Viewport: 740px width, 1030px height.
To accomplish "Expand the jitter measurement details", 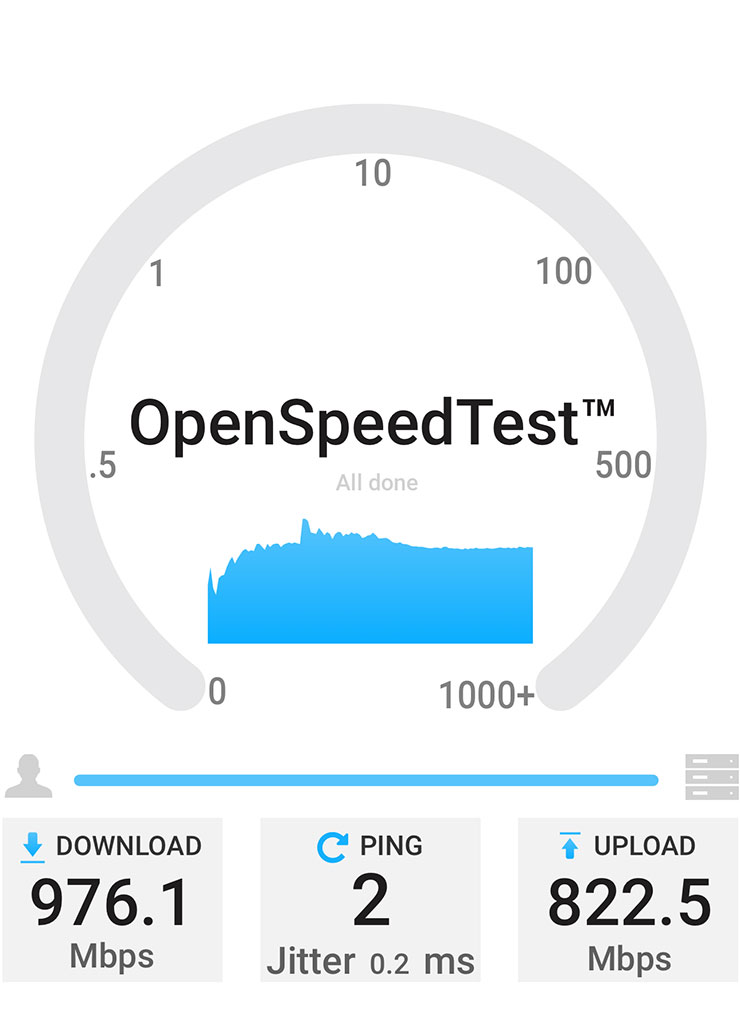I will (370, 960).
